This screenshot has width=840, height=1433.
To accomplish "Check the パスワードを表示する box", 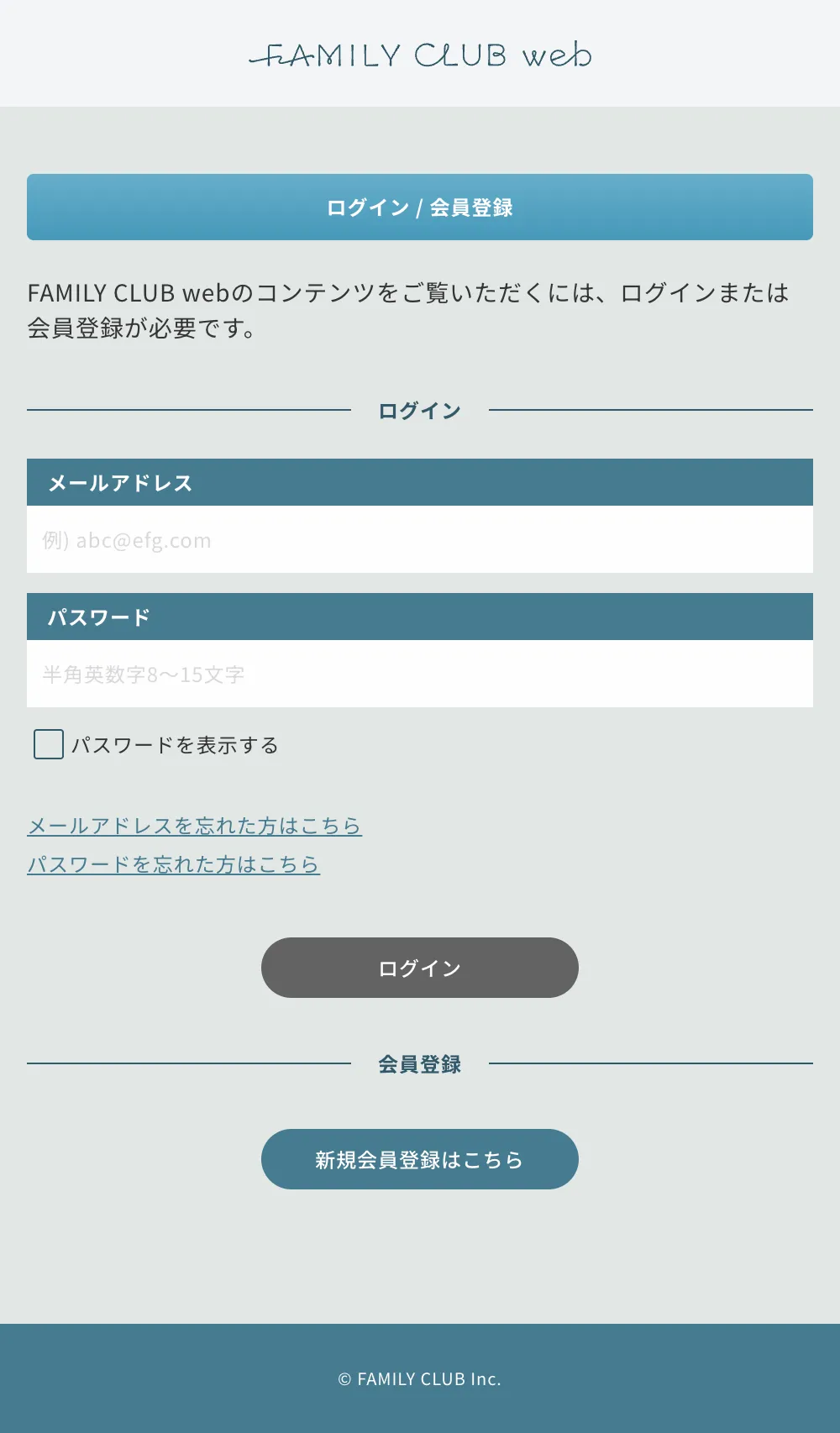I will click(x=49, y=744).
